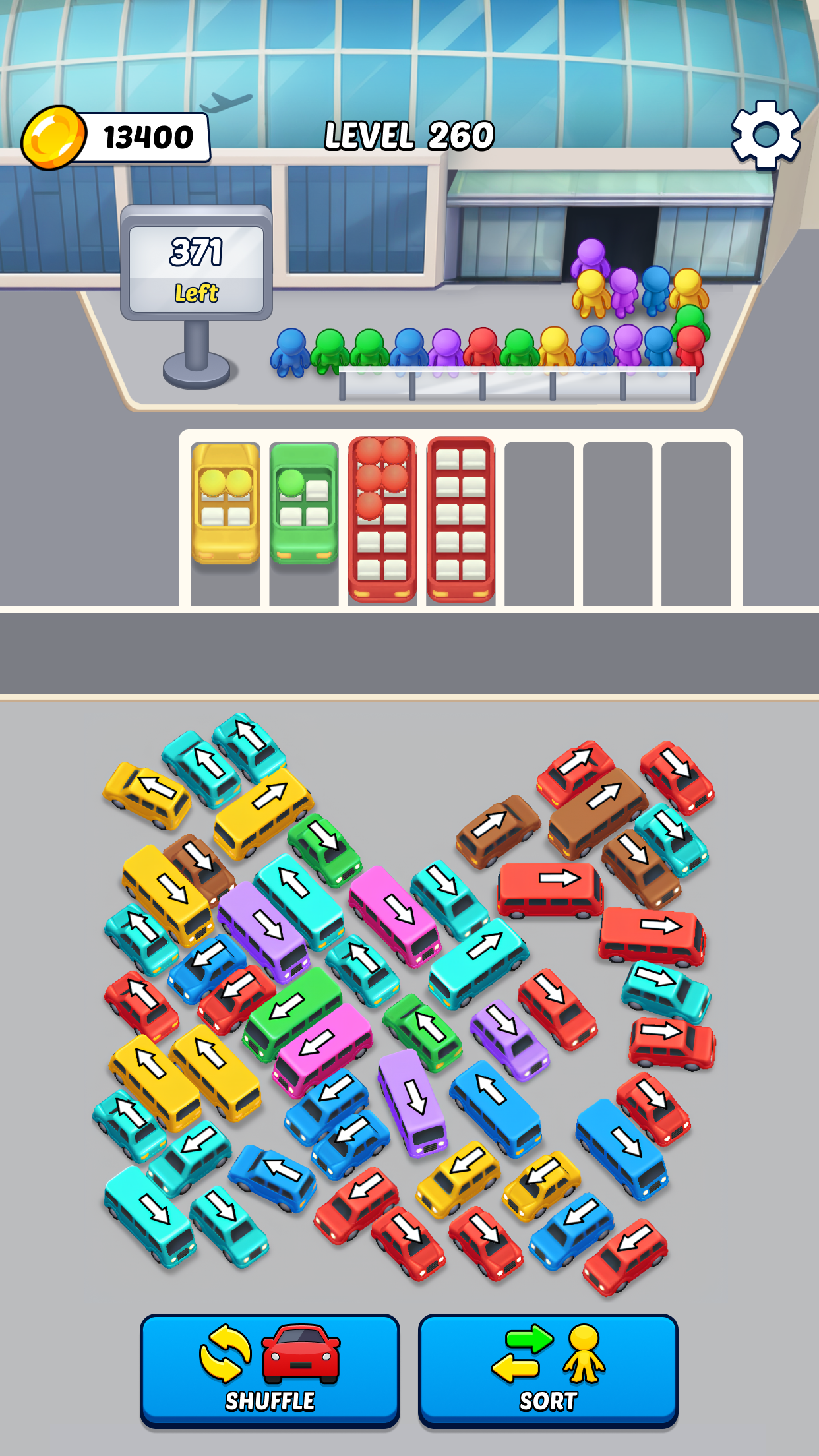Tap the purple bus pointing straight down
The image size is (819, 1456).
coord(412,1100)
